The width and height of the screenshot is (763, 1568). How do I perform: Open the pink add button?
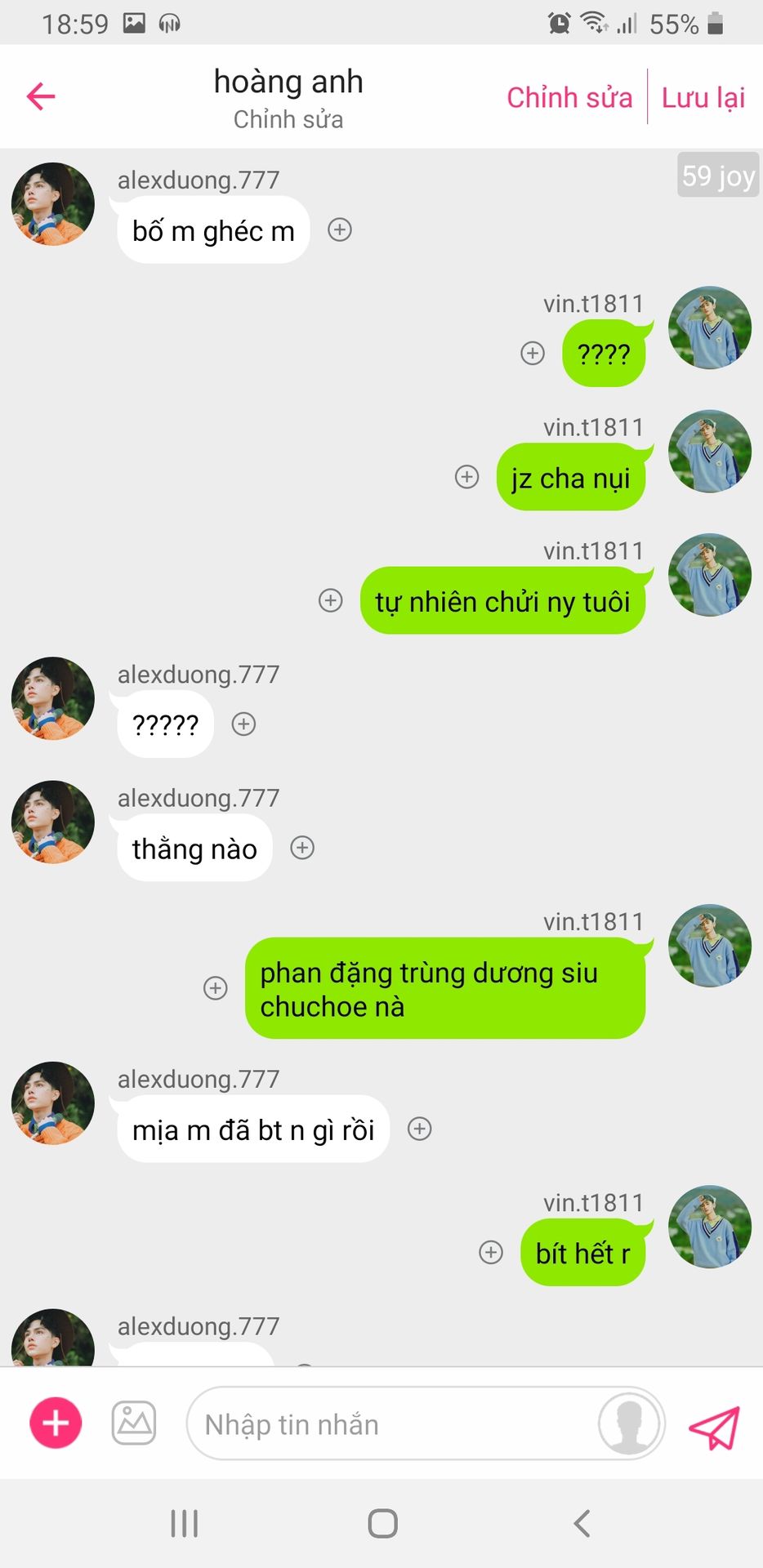(56, 1423)
